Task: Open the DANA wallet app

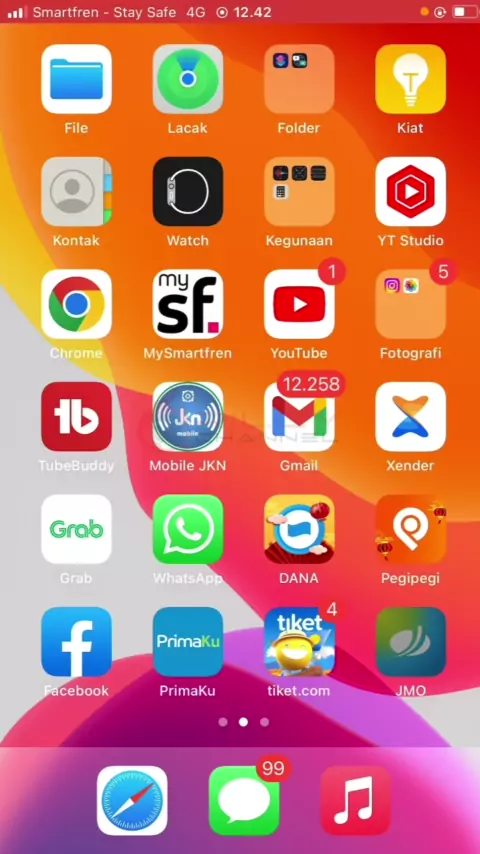Action: coord(299,529)
